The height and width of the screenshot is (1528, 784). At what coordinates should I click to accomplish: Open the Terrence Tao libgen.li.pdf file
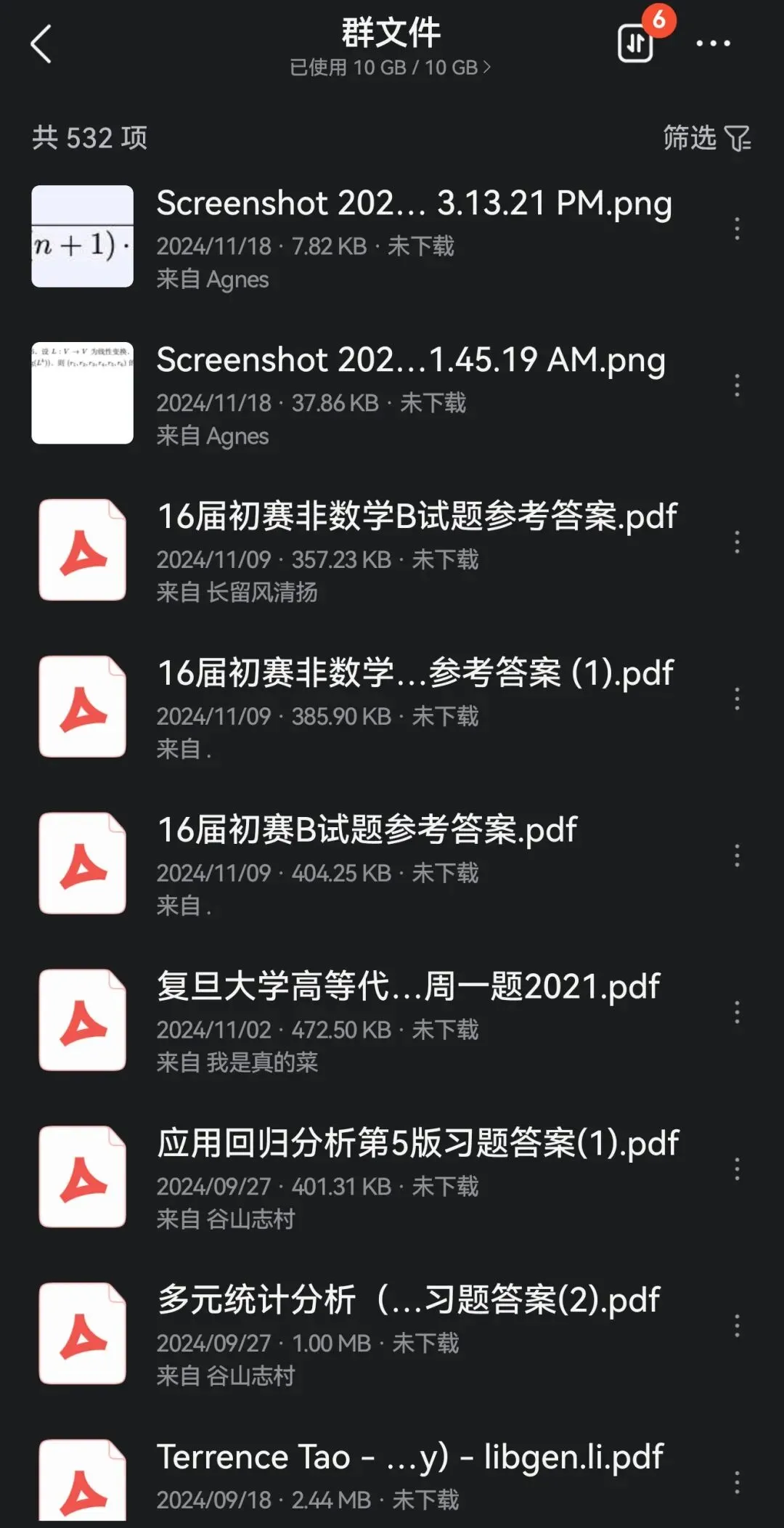click(x=409, y=1457)
